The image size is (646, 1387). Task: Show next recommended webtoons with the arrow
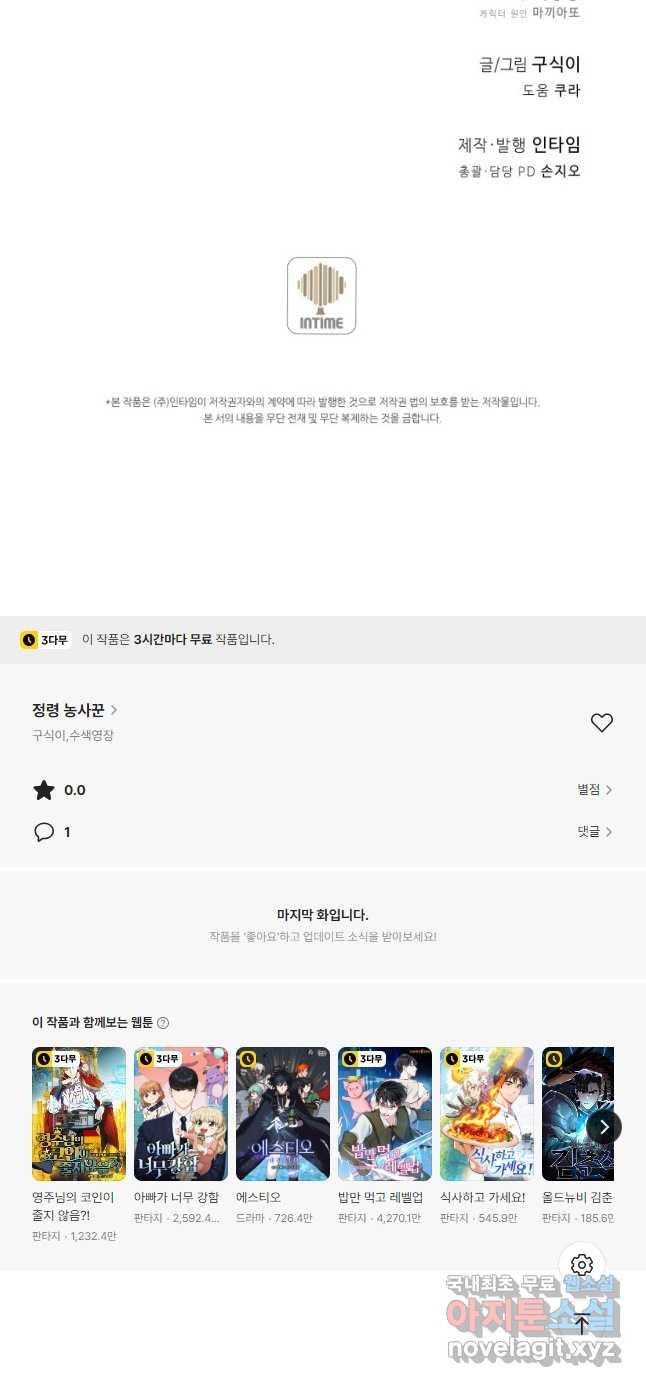click(x=604, y=1127)
